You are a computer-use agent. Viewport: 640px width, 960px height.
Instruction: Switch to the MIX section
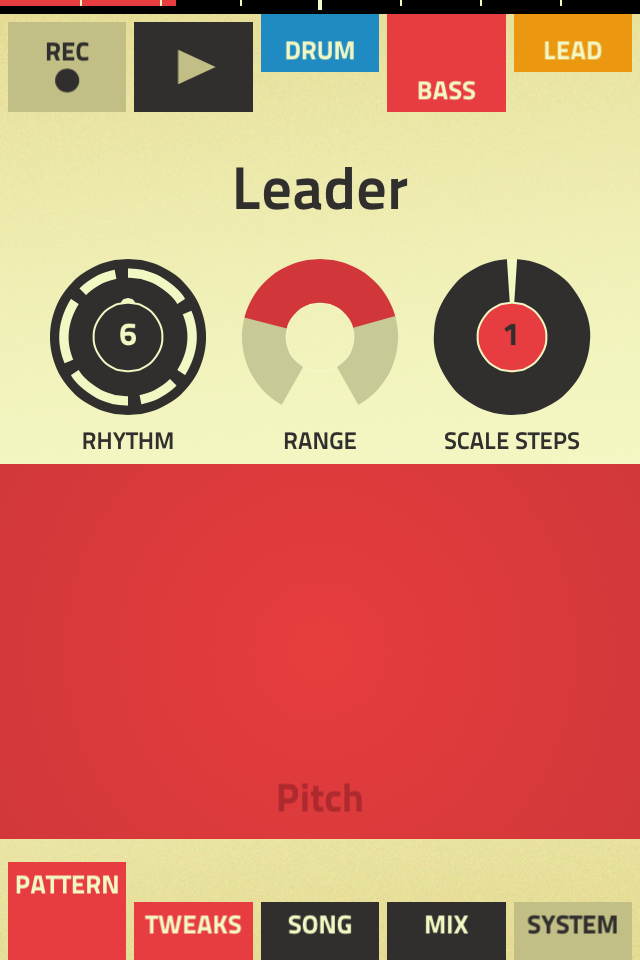click(446, 929)
